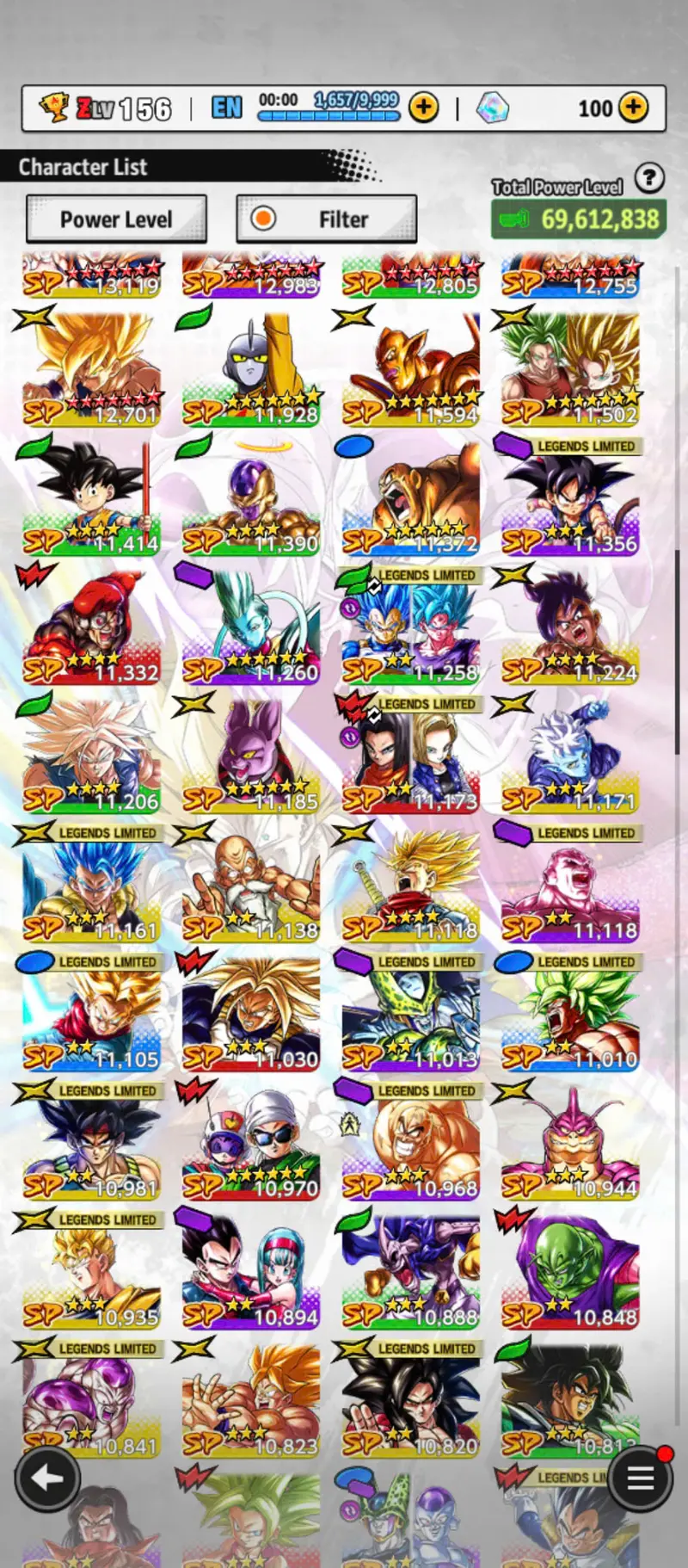Select the character with power 12,701
This screenshot has width=688, height=1568.
pos(91,370)
